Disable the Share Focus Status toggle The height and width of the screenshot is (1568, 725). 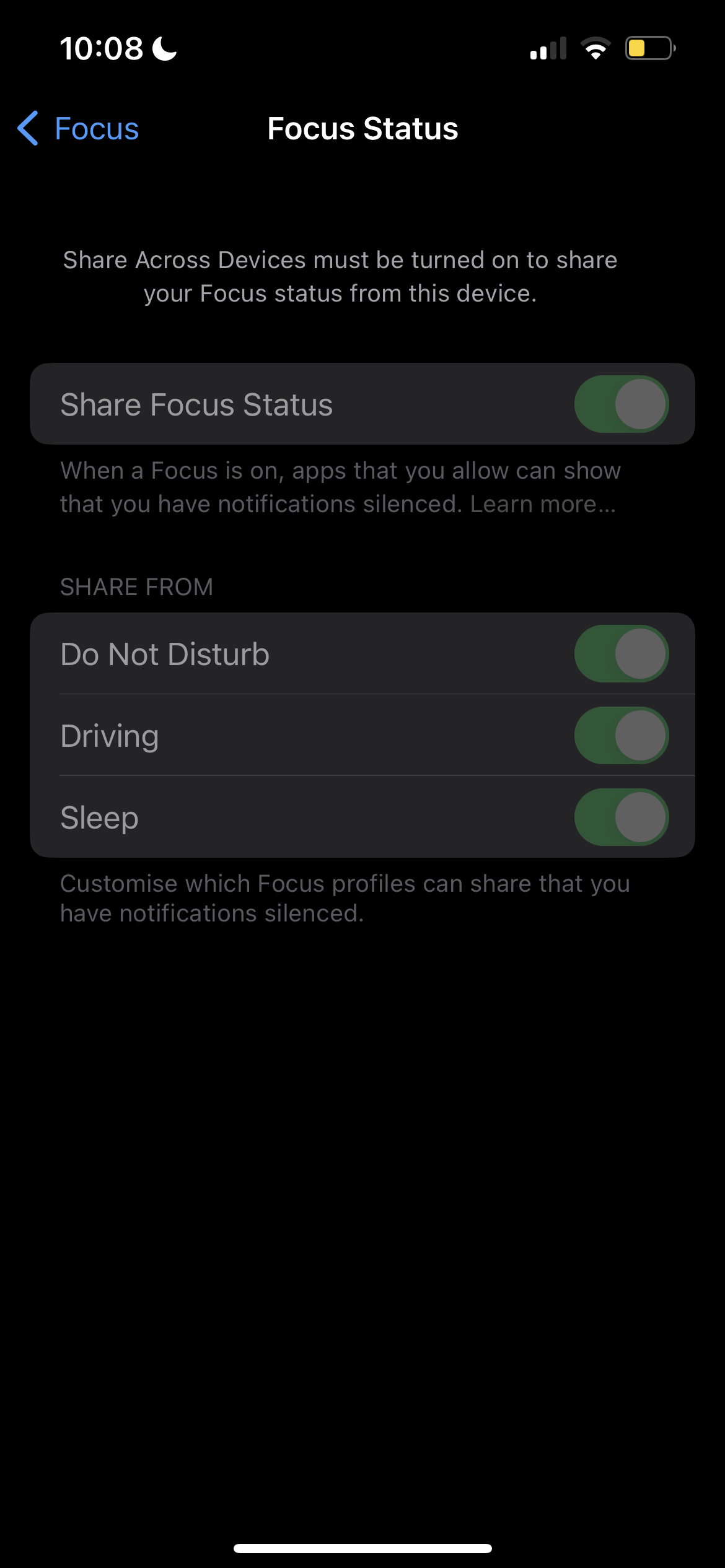tap(622, 404)
